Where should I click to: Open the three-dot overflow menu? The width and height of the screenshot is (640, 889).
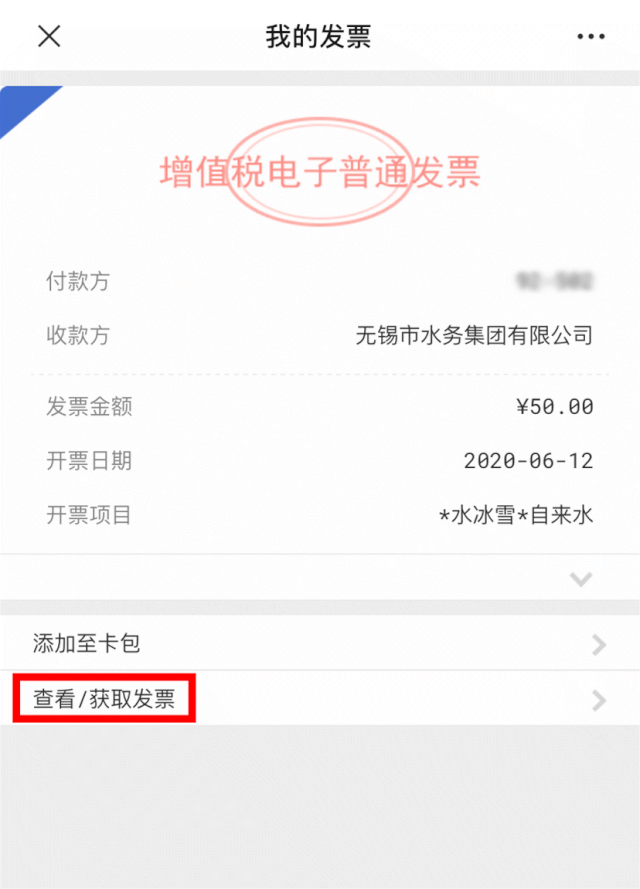point(591,37)
